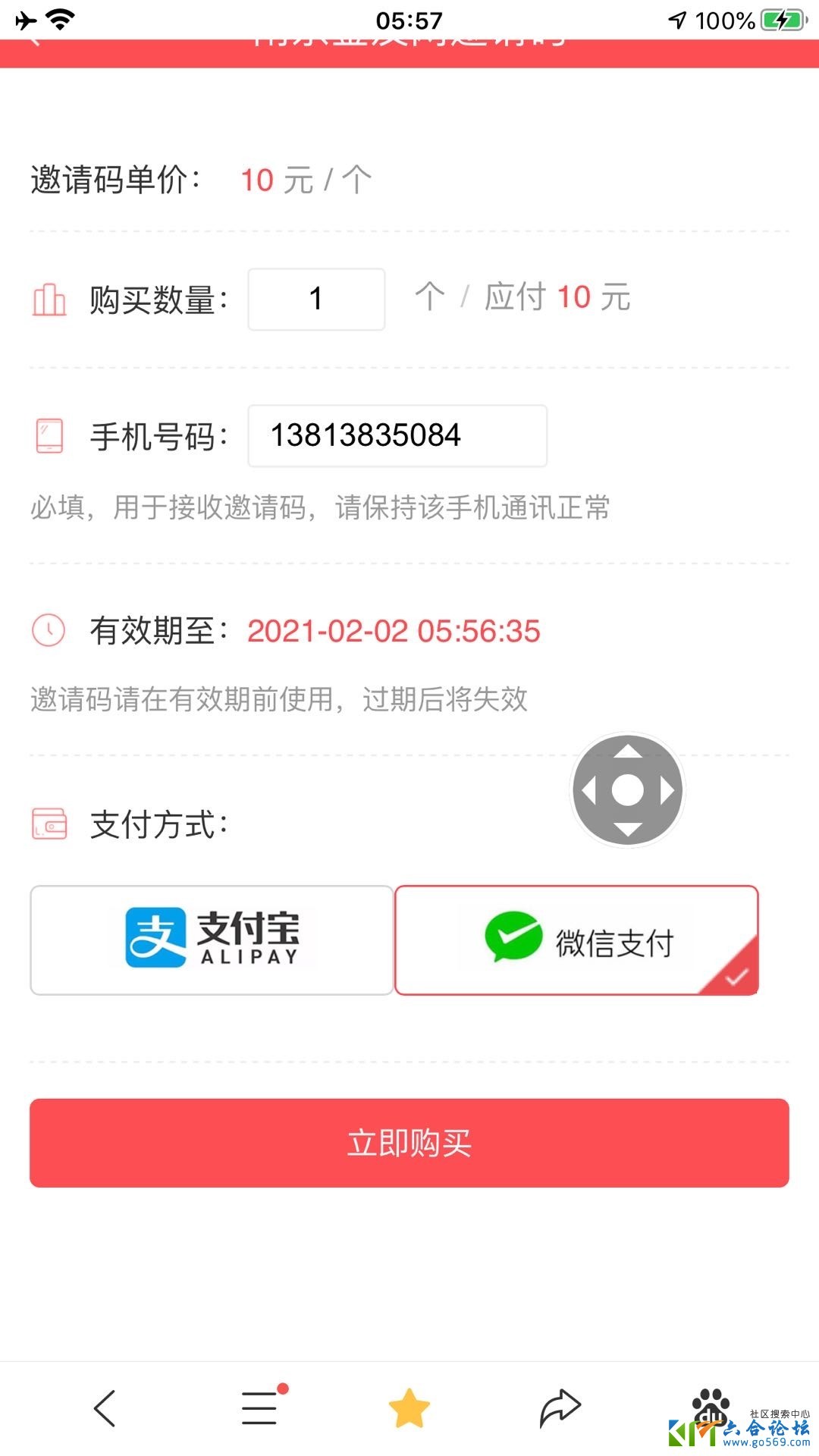Viewport: 819px width, 1456px height.
Task: Click the red price text 10 元
Action: [258, 180]
